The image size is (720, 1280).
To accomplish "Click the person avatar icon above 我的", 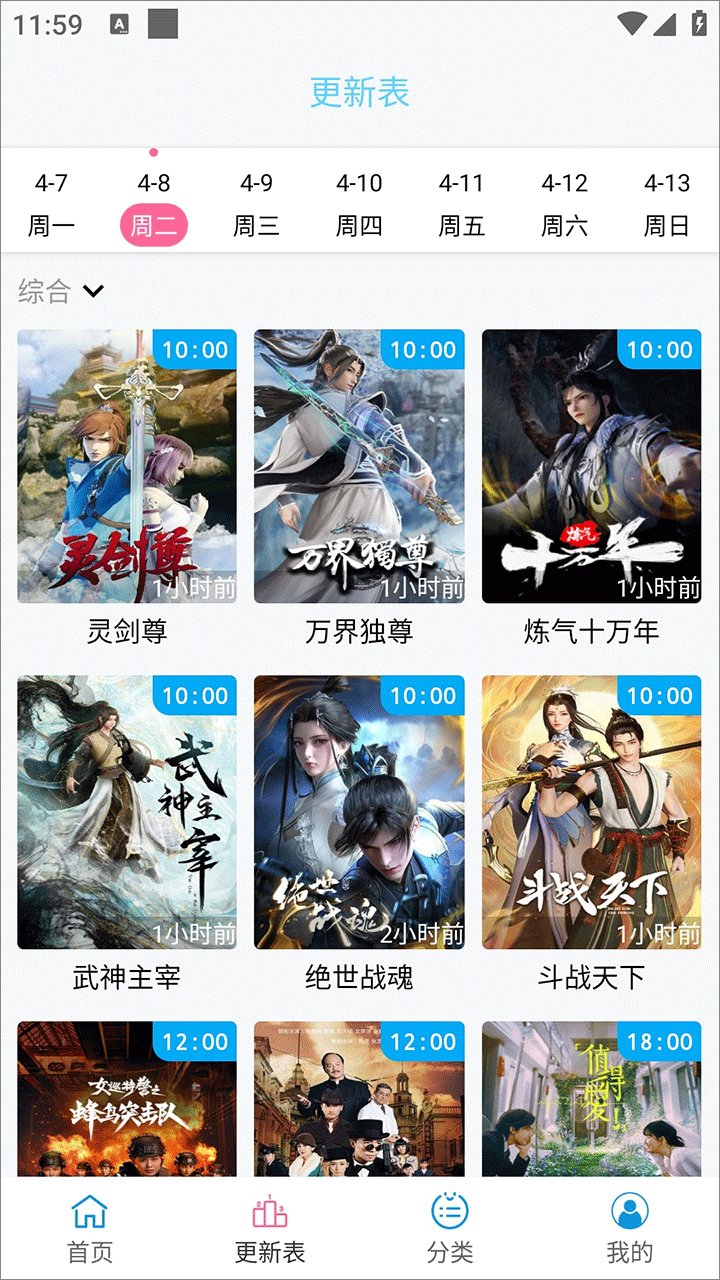I will tap(629, 1213).
